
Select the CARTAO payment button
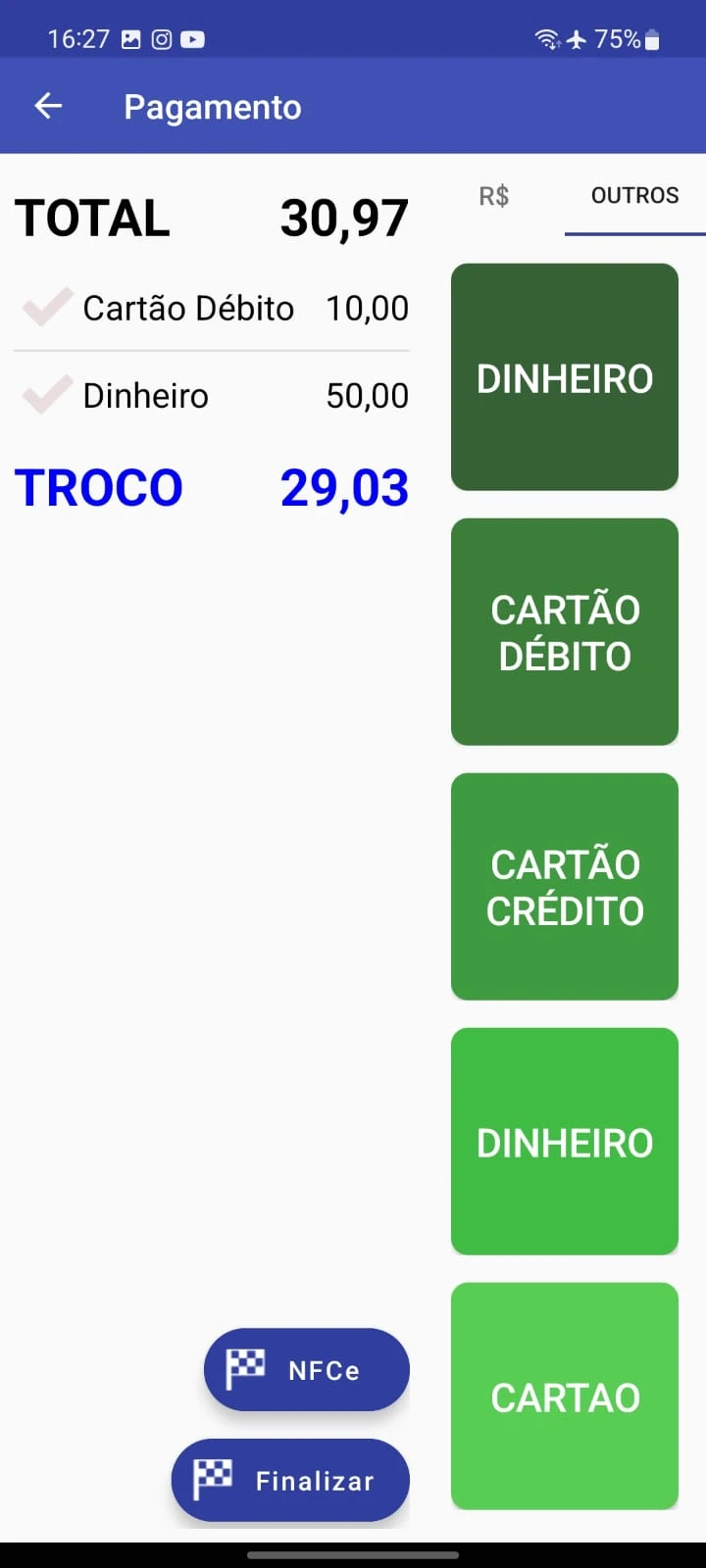coord(565,1396)
